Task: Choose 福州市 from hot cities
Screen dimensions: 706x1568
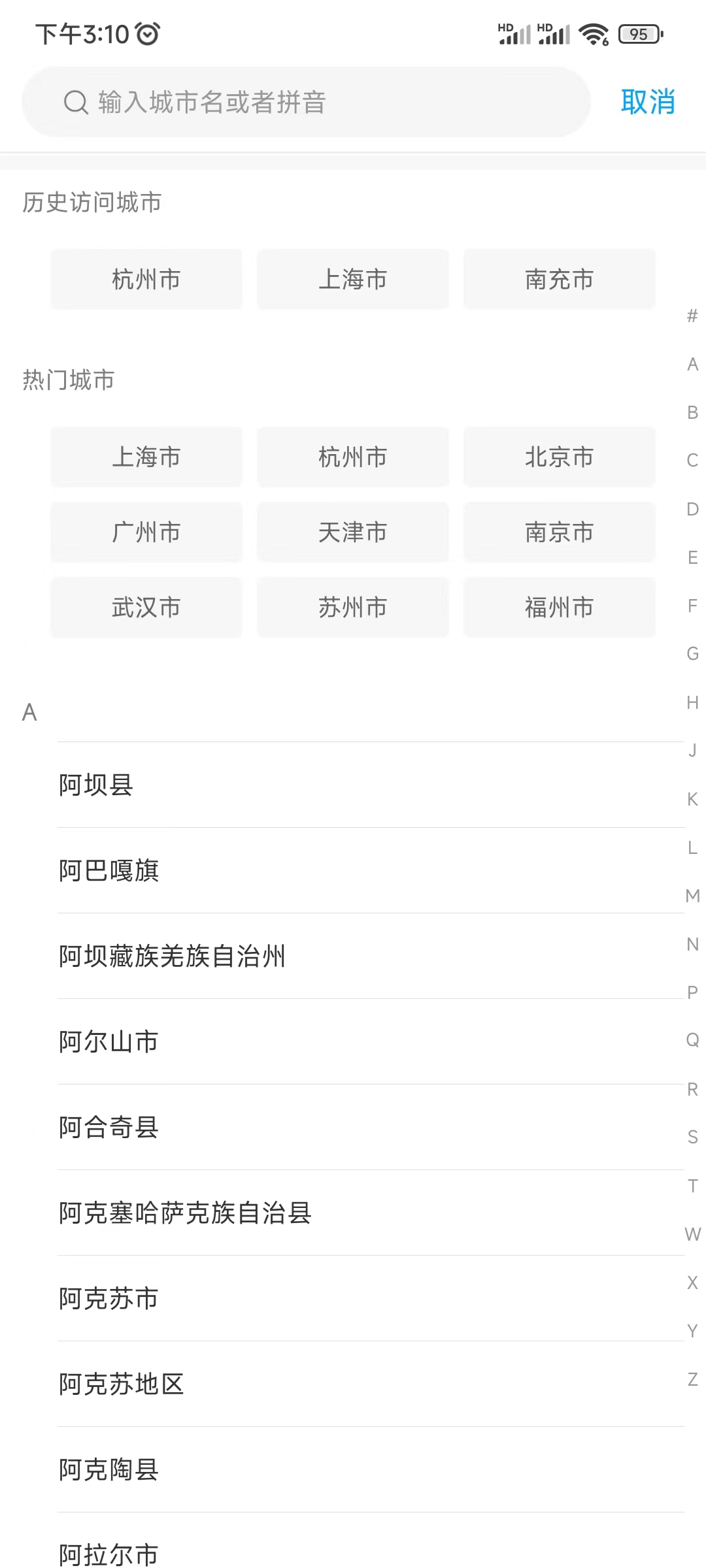Action: coord(560,608)
